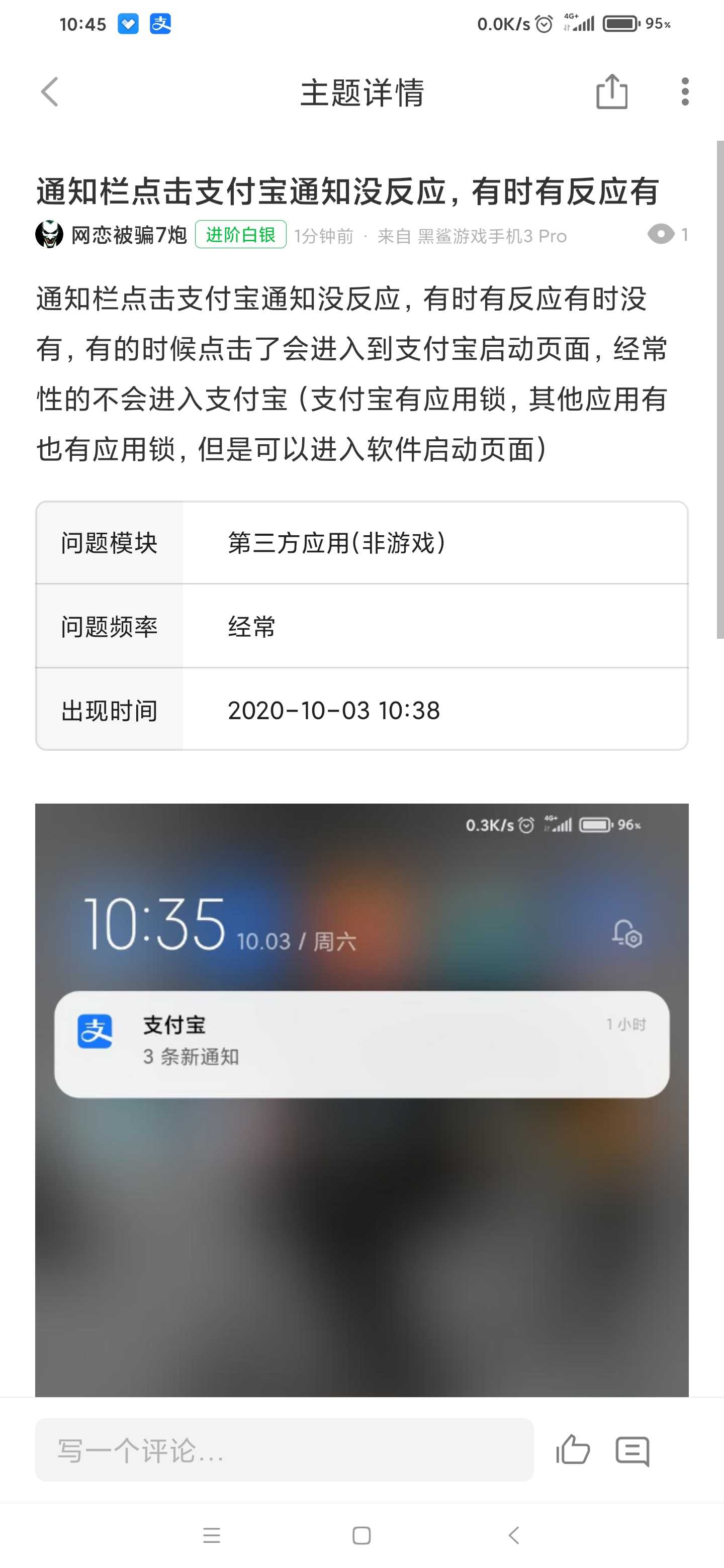Tap the system home button
This screenshot has height=1568, width=724.
(361, 1535)
